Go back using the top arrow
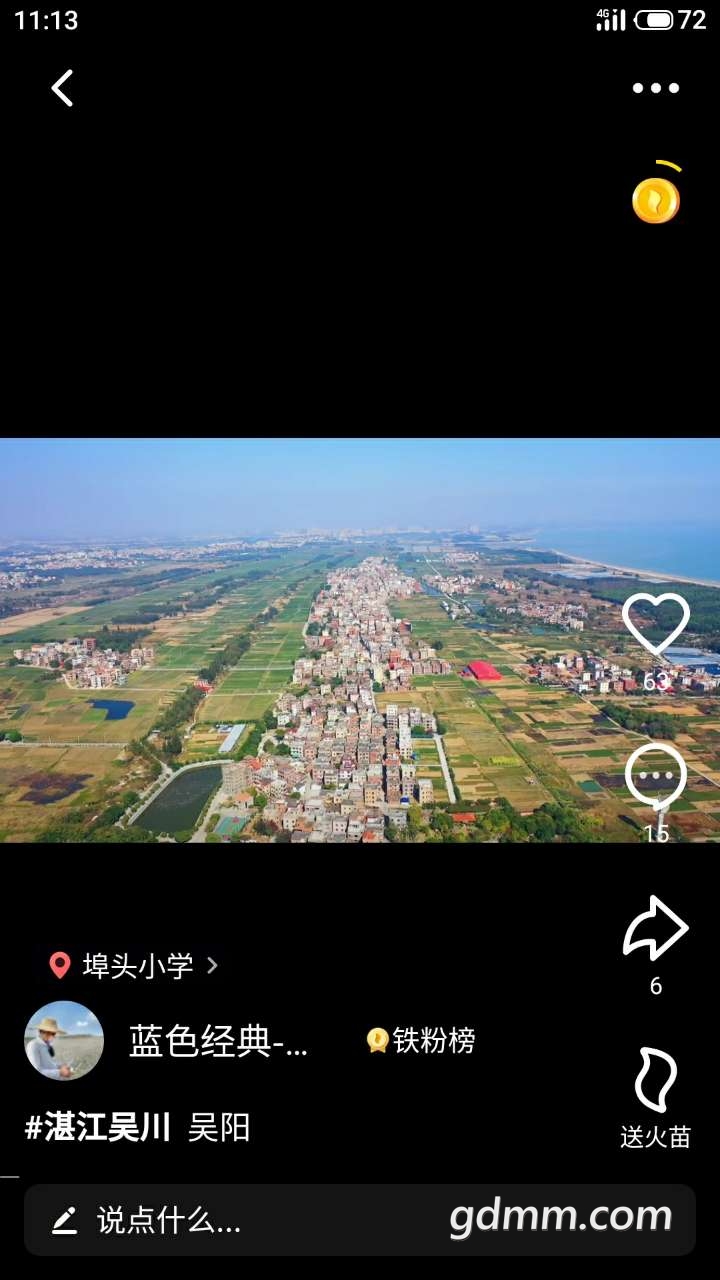 coord(62,88)
